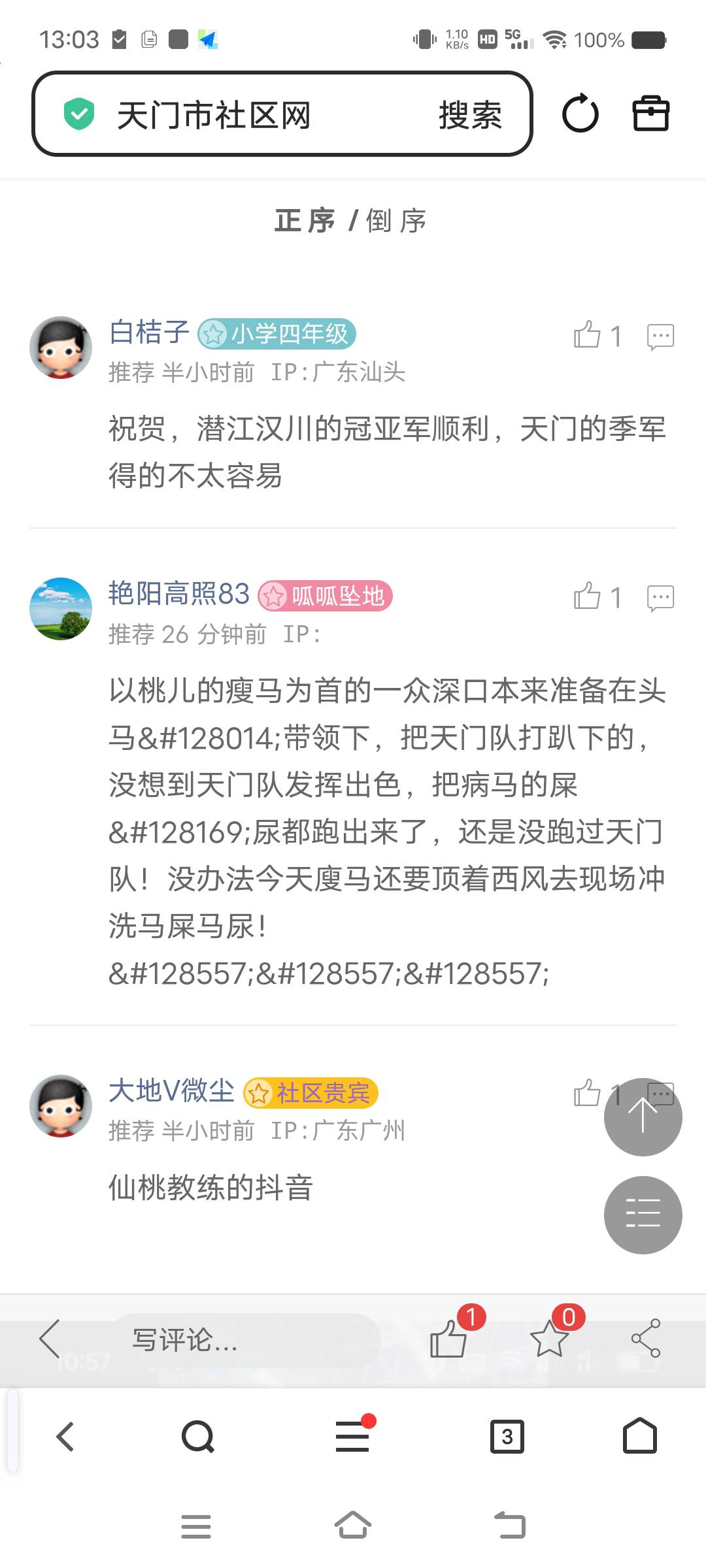Screen dimensions: 706x1568
Task: Like 艳阳高照83's comment
Action: click(588, 596)
